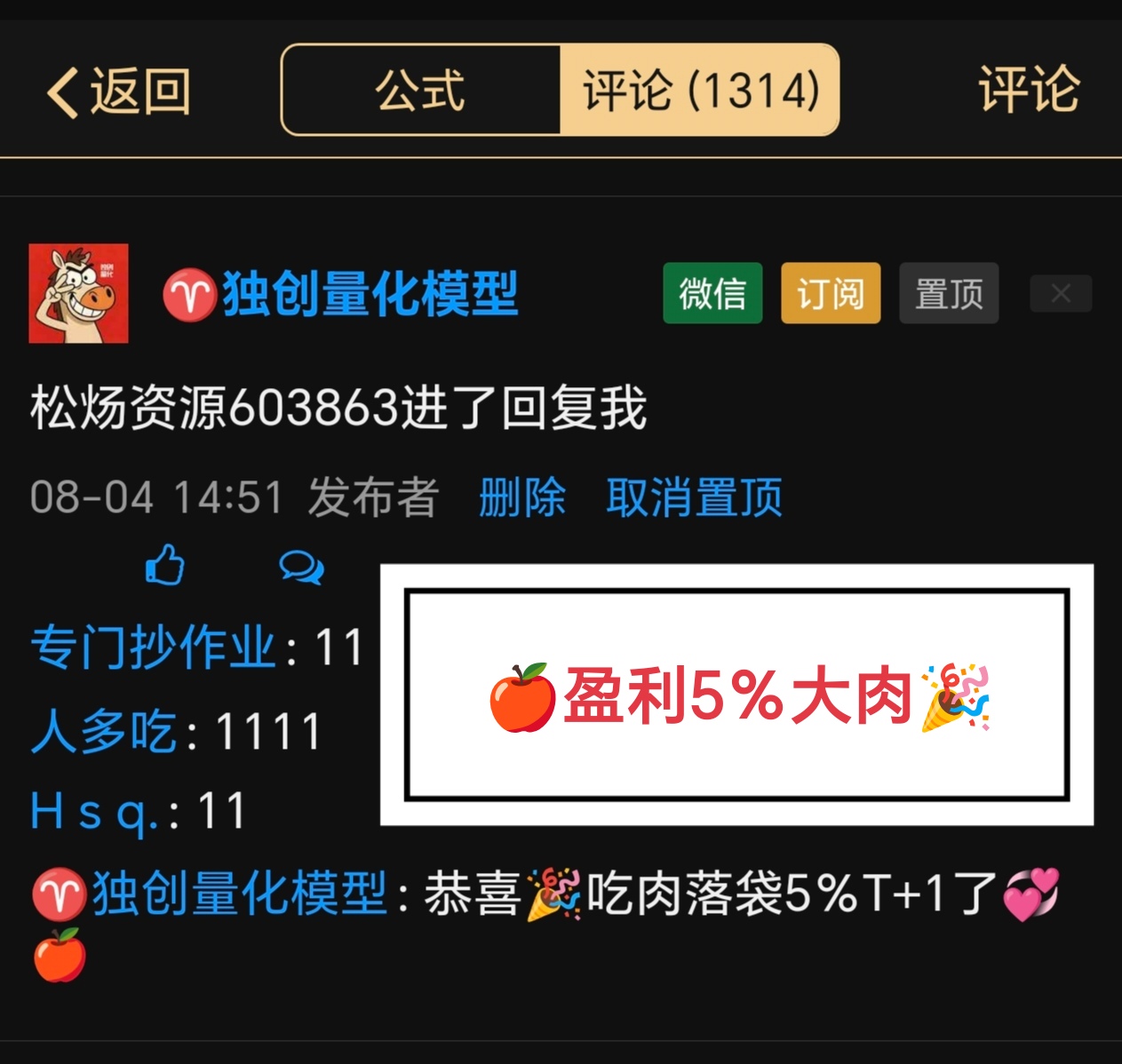
Task: Dismiss the post with X button
Action: [1061, 293]
